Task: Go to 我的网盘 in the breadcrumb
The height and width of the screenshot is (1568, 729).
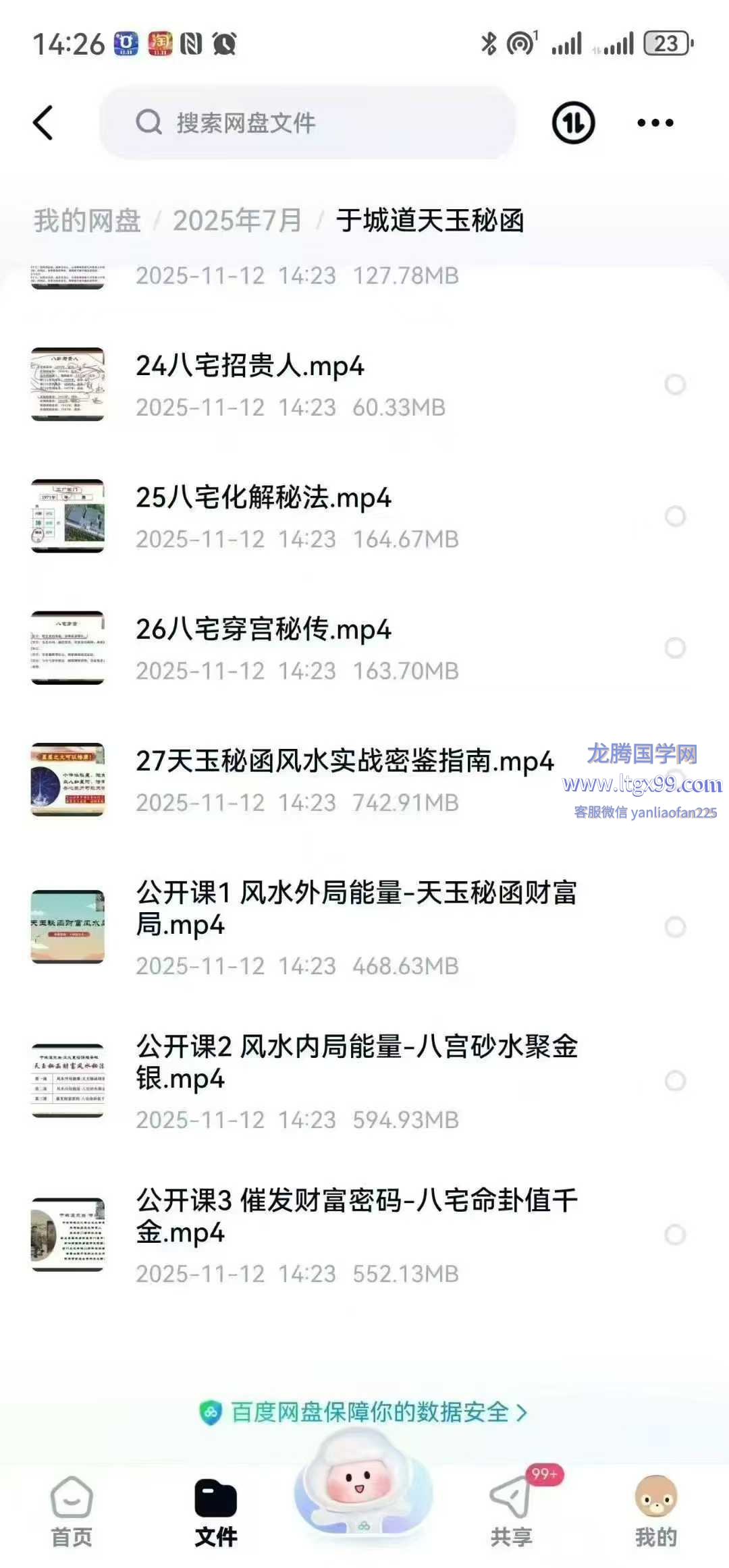Action: [x=87, y=221]
